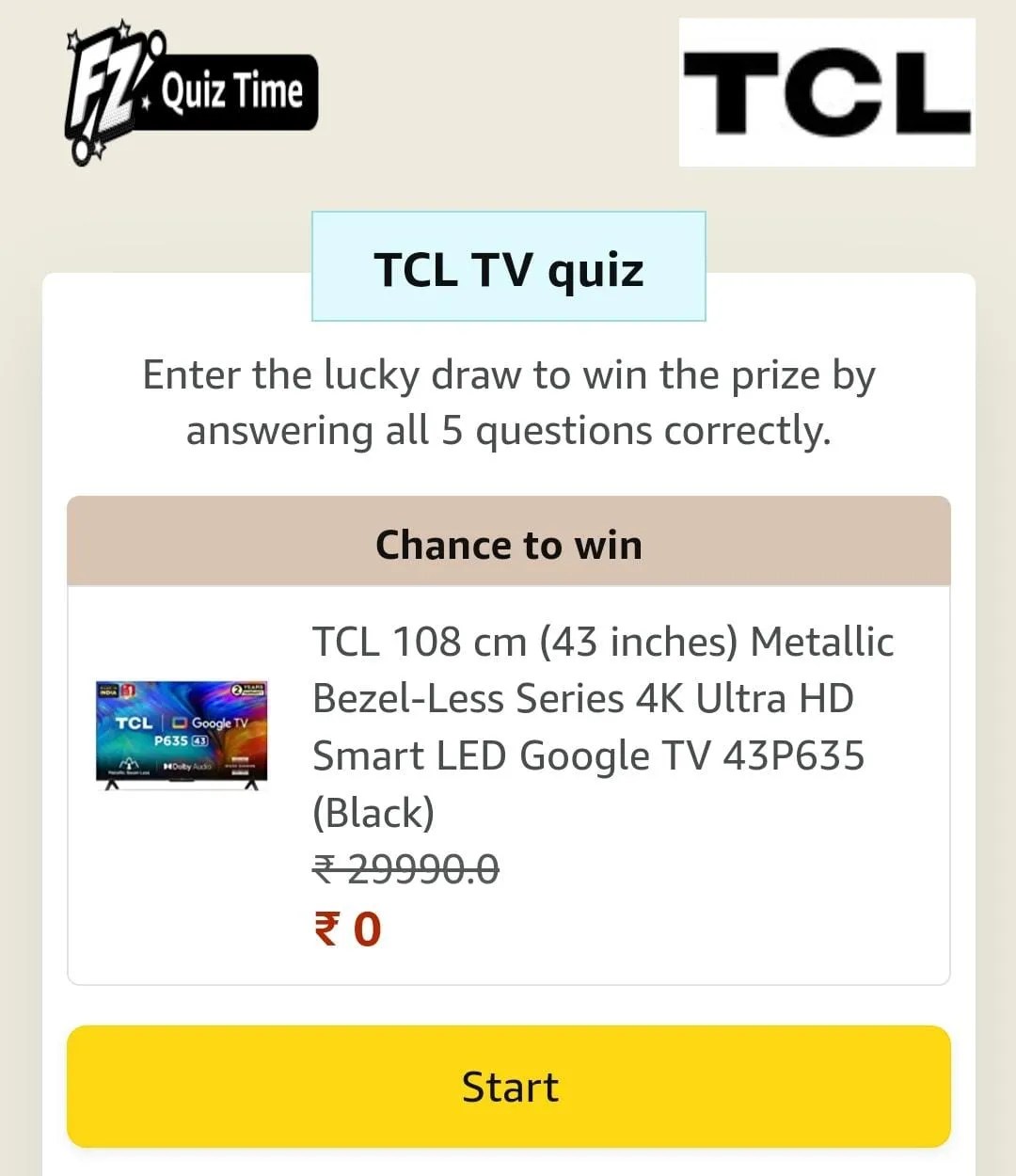Click the Chance to win header bar

pos(508,544)
